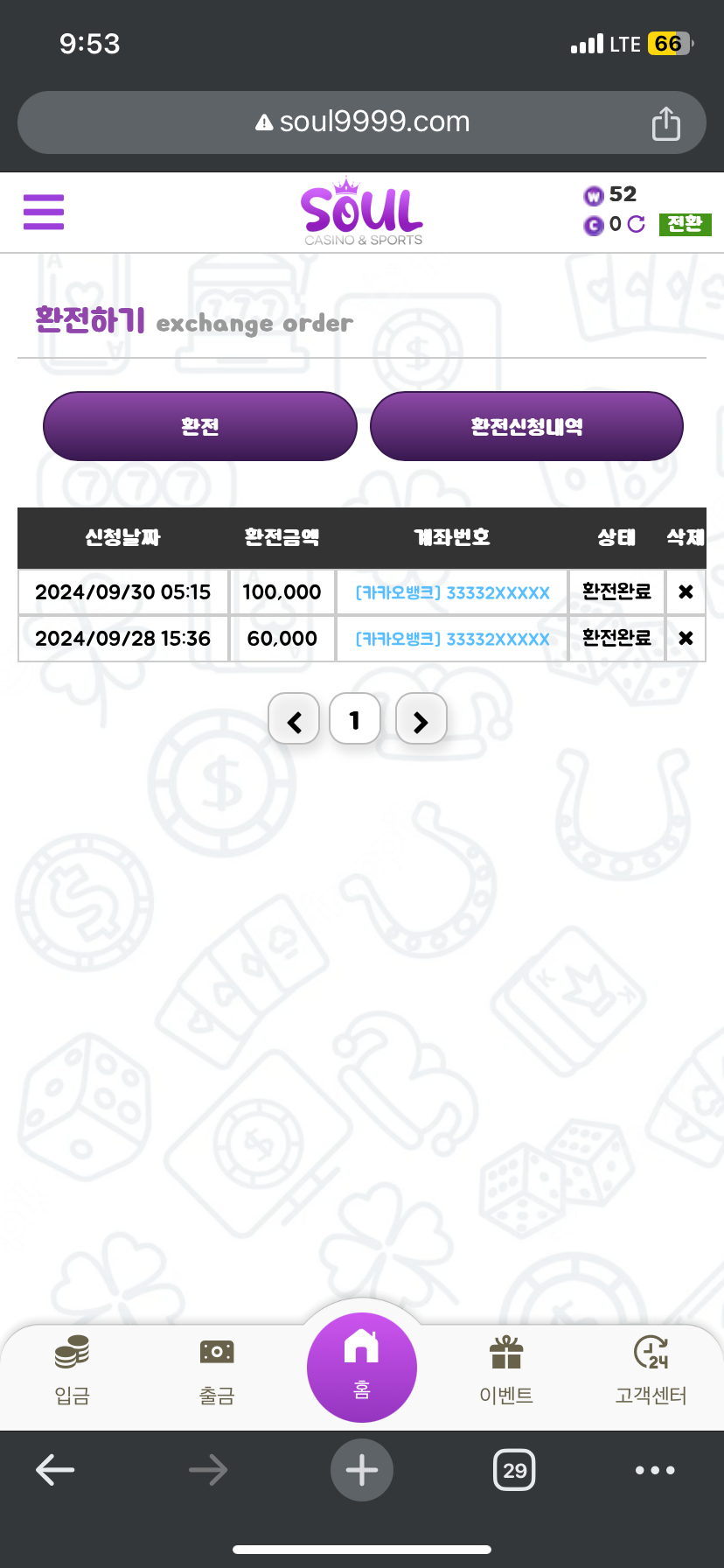Open the 입금 deposit tab

tap(72, 1370)
